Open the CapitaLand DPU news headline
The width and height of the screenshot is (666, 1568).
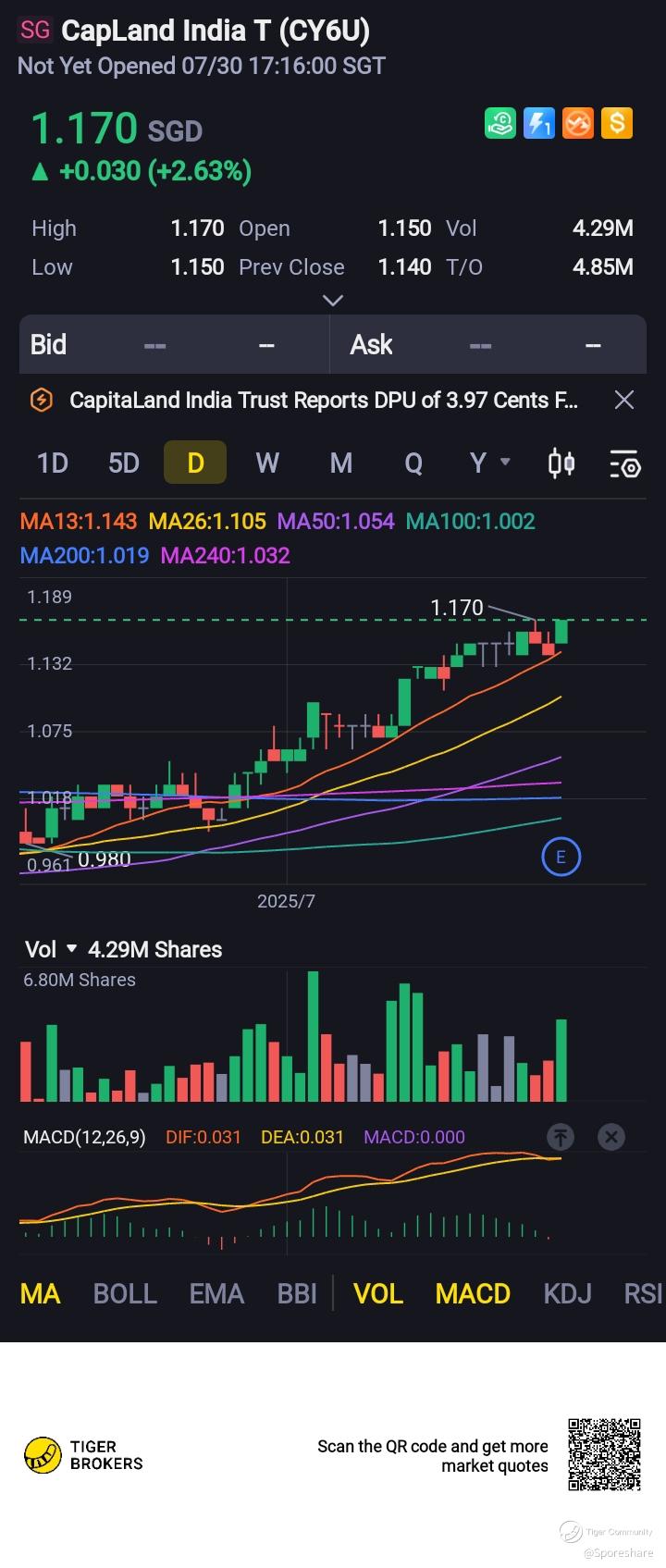click(x=323, y=401)
